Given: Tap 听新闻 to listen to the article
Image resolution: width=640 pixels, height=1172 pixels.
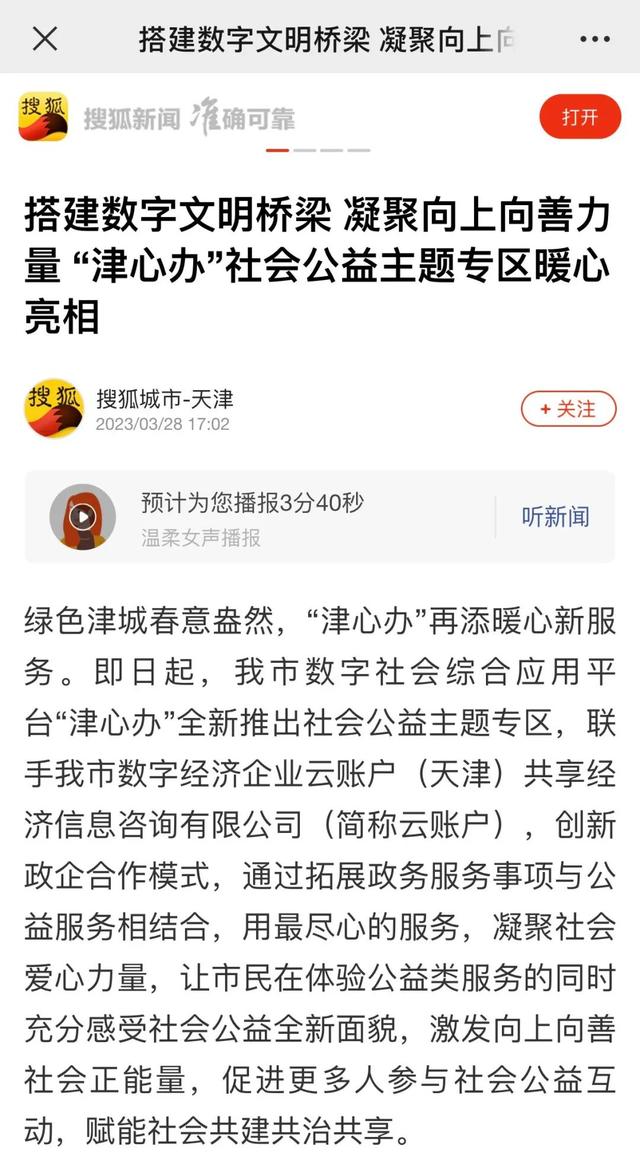Looking at the screenshot, I should click(x=555, y=517).
